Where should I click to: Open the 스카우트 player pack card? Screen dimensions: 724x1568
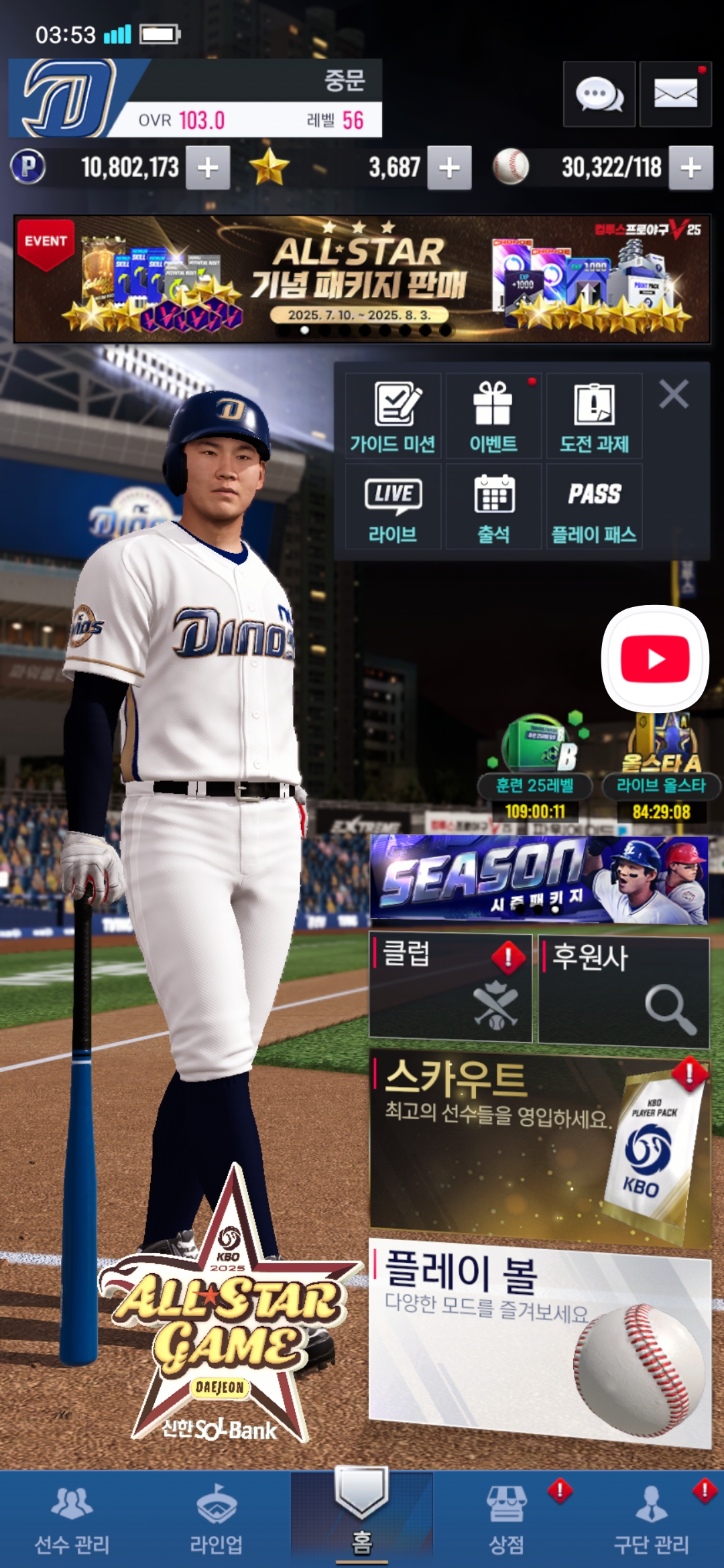point(540,1146)
